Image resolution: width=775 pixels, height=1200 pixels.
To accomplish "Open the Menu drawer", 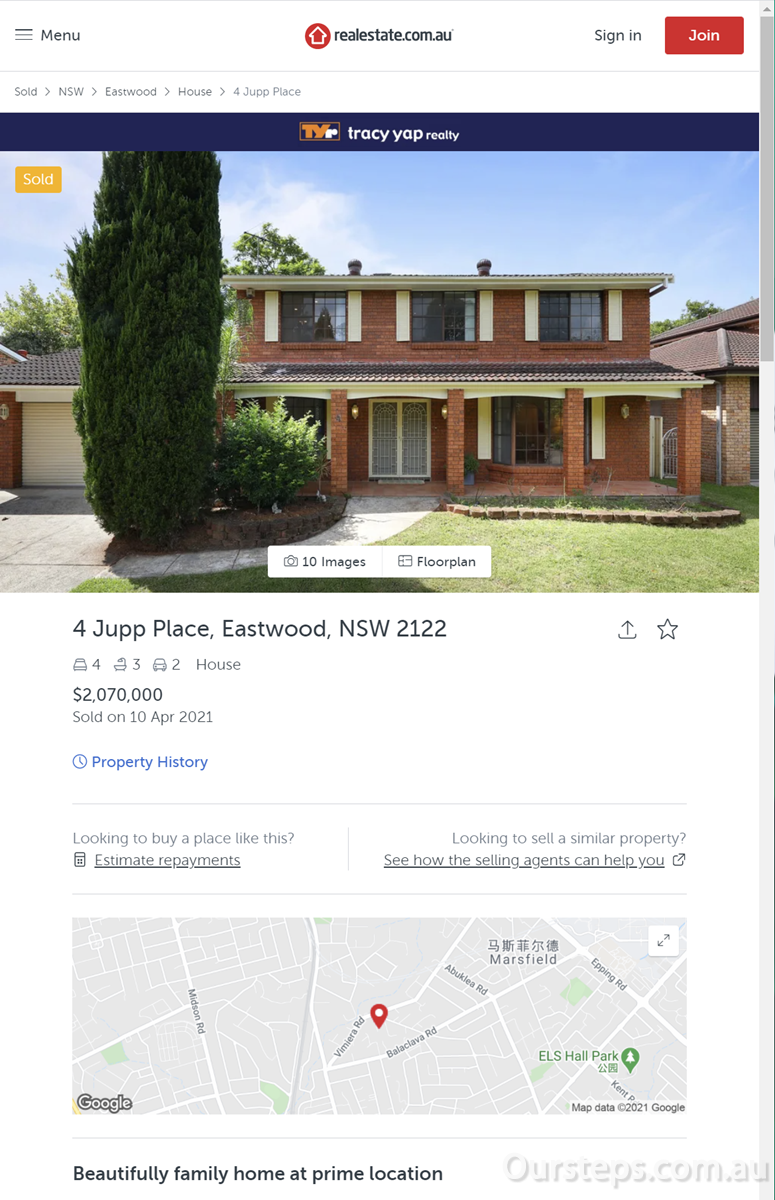I will [x=47, y=35].
